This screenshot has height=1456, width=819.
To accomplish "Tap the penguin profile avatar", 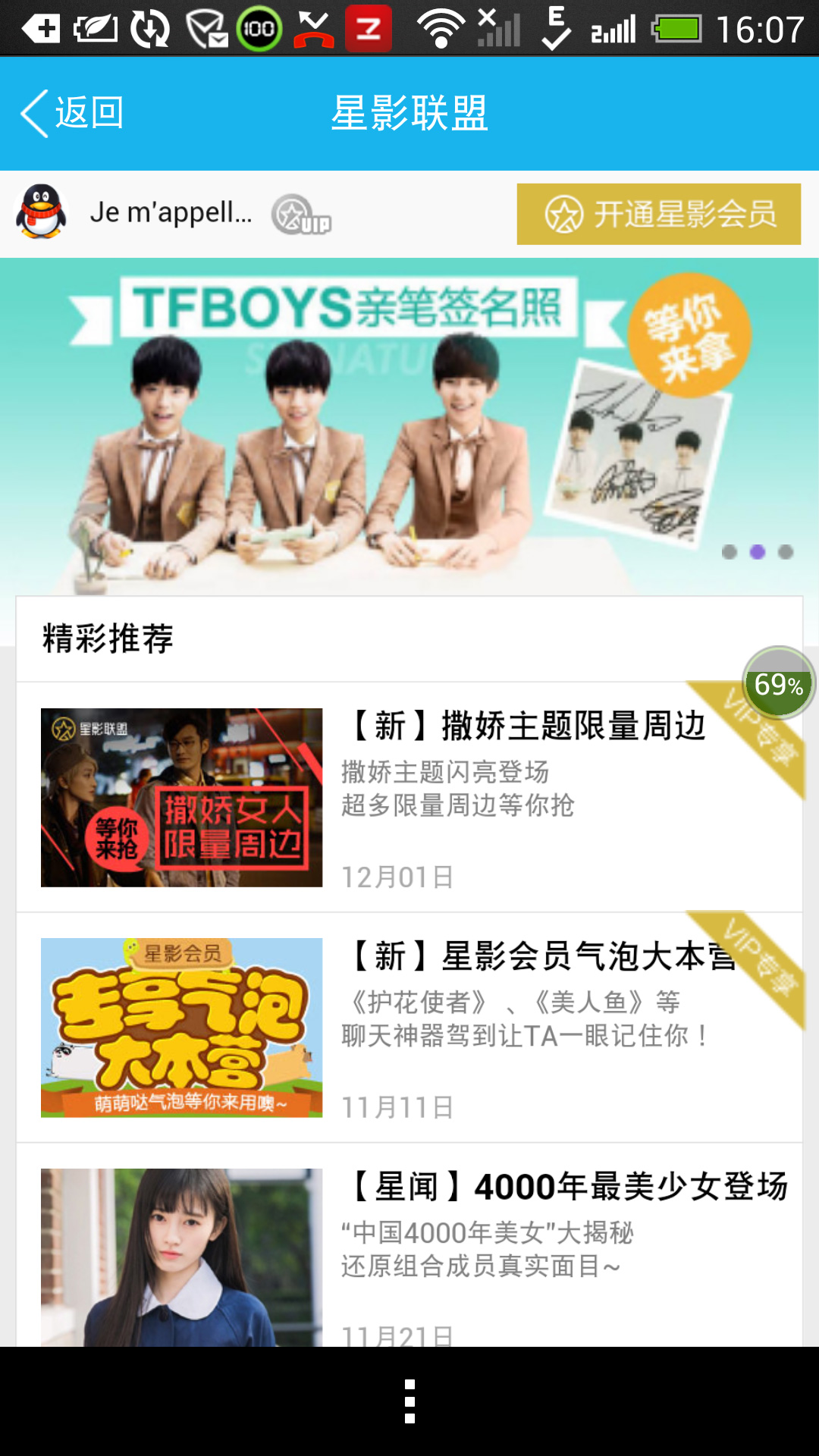I will tap(42, 212).
